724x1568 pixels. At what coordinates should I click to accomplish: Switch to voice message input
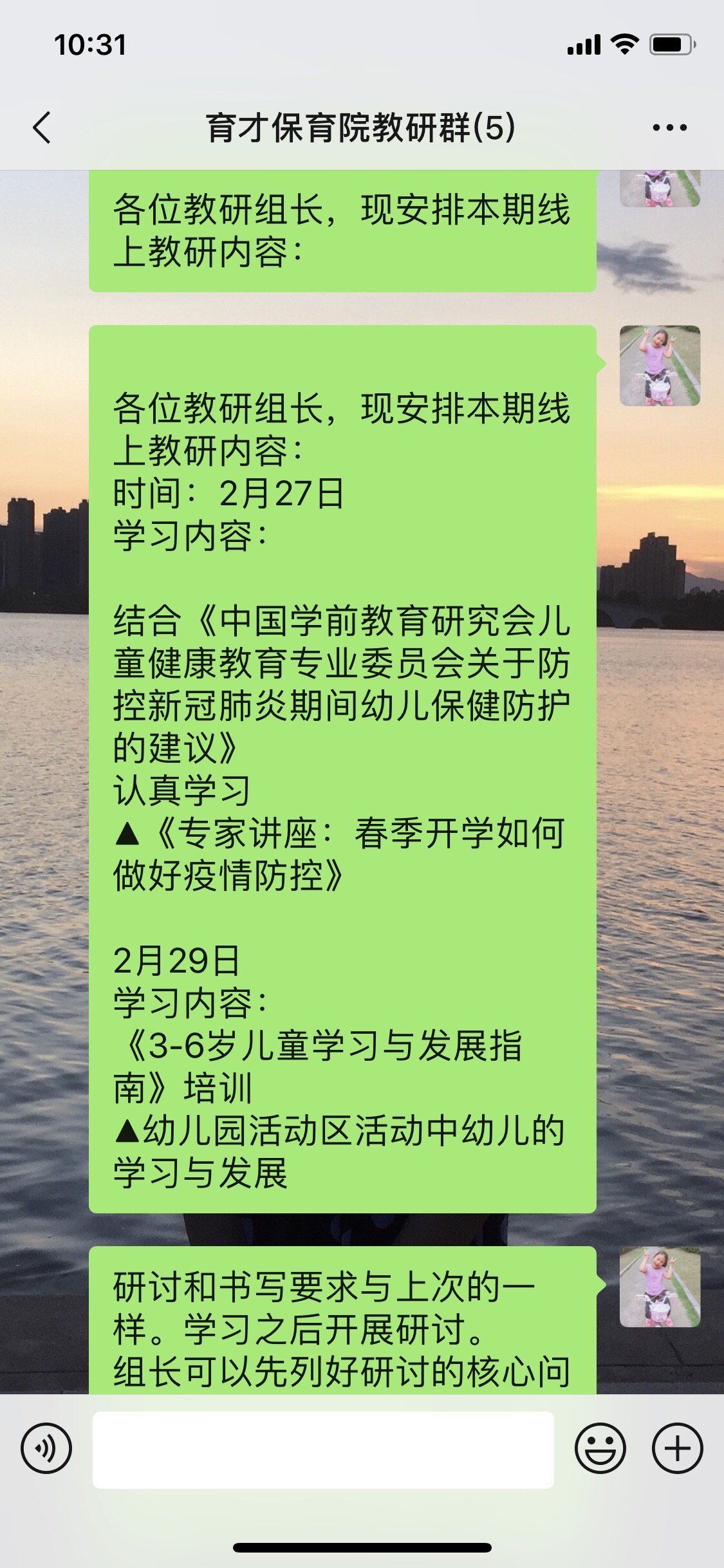pos(46,1449)
